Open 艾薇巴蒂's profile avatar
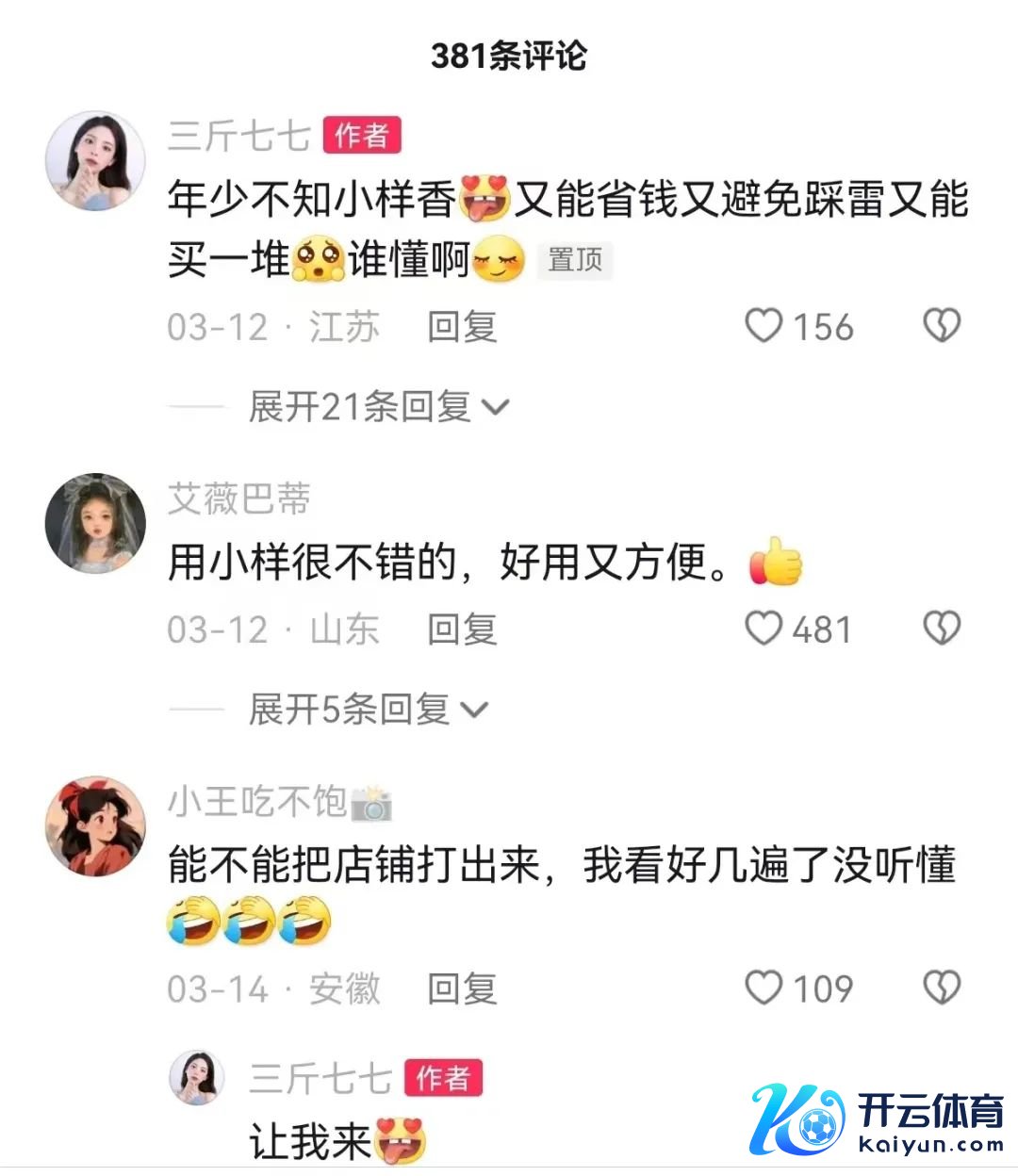The height and width of the screenshot is (1176, 1018). click(x=95, y=524)
